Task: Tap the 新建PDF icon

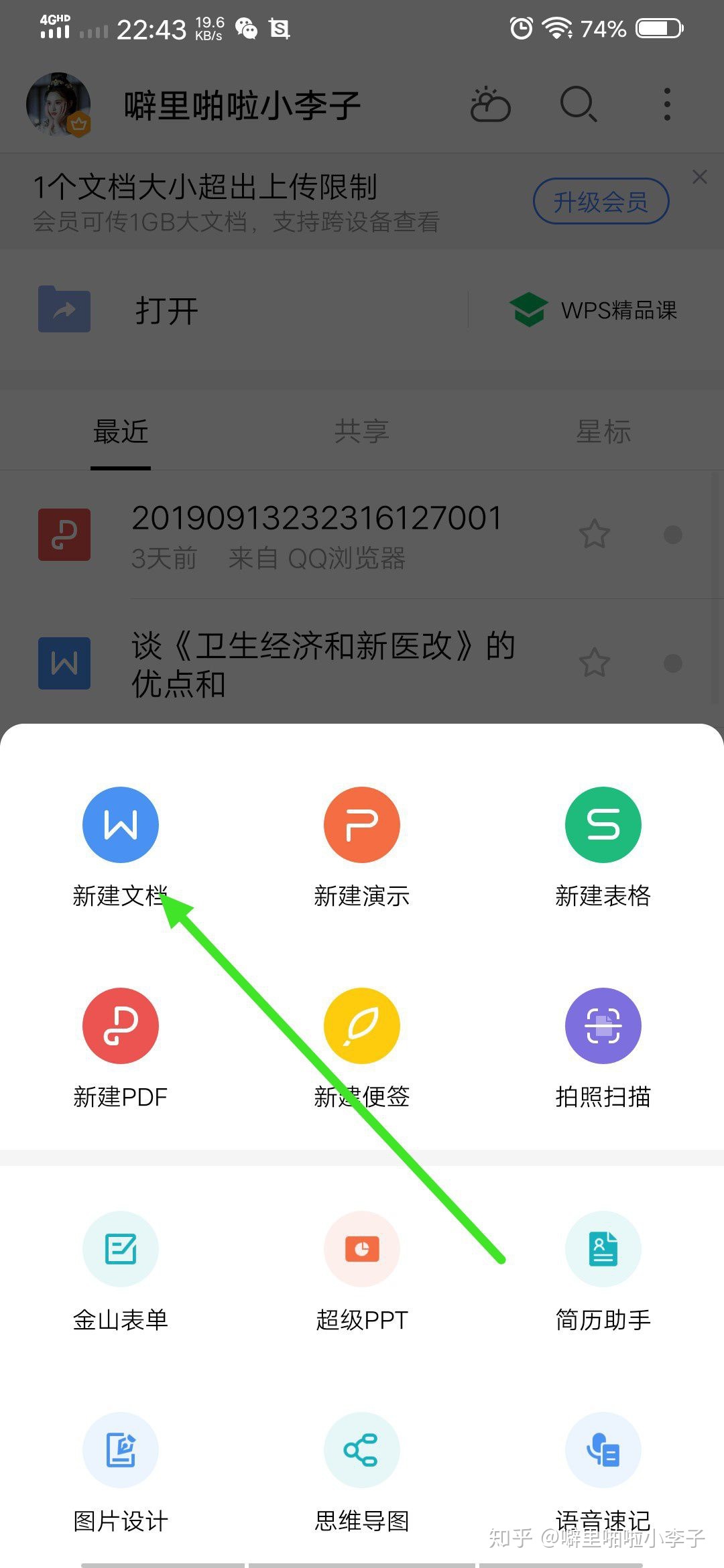Action: point(120,1025)
